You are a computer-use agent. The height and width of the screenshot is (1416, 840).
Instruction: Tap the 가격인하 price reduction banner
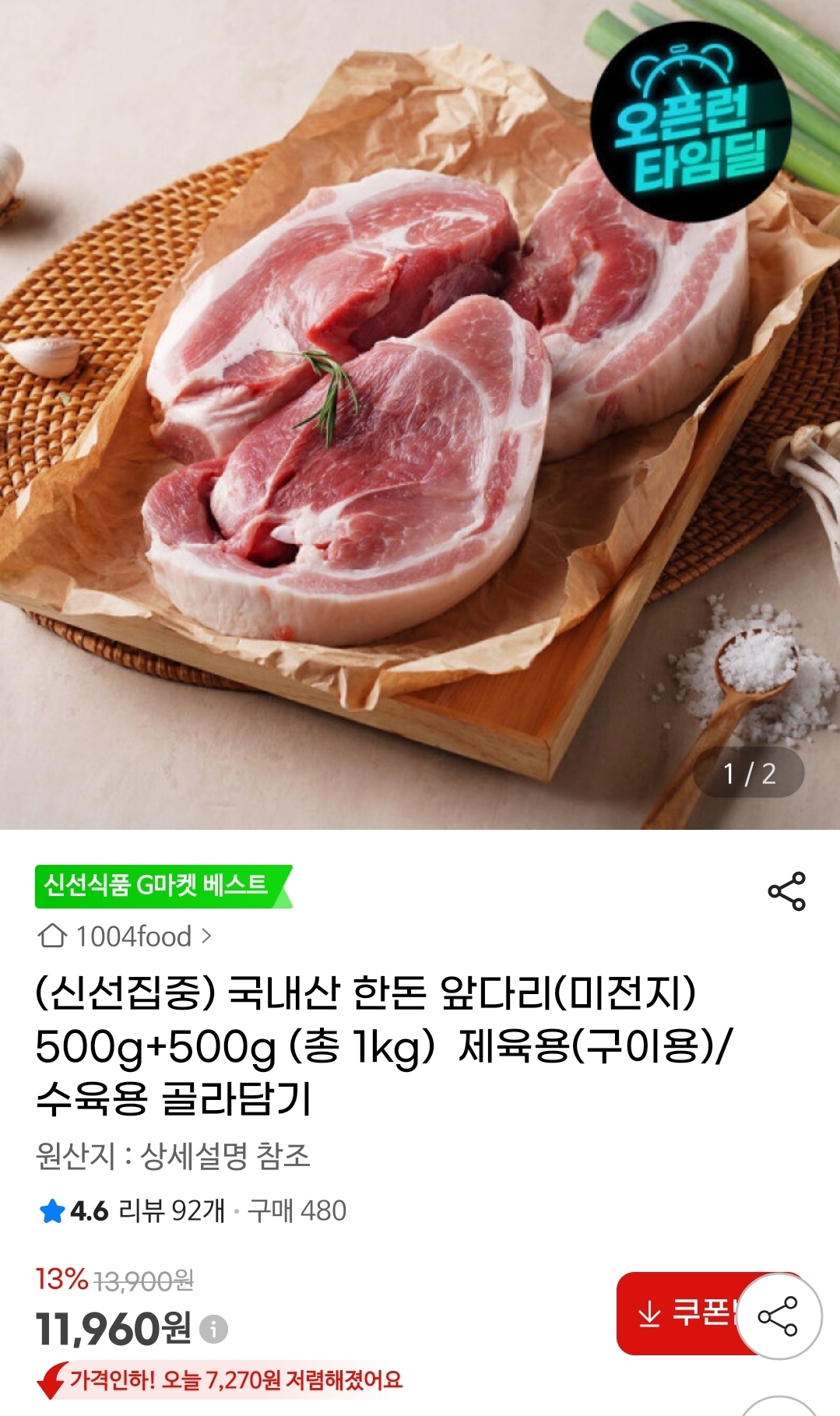point(234,1381)
